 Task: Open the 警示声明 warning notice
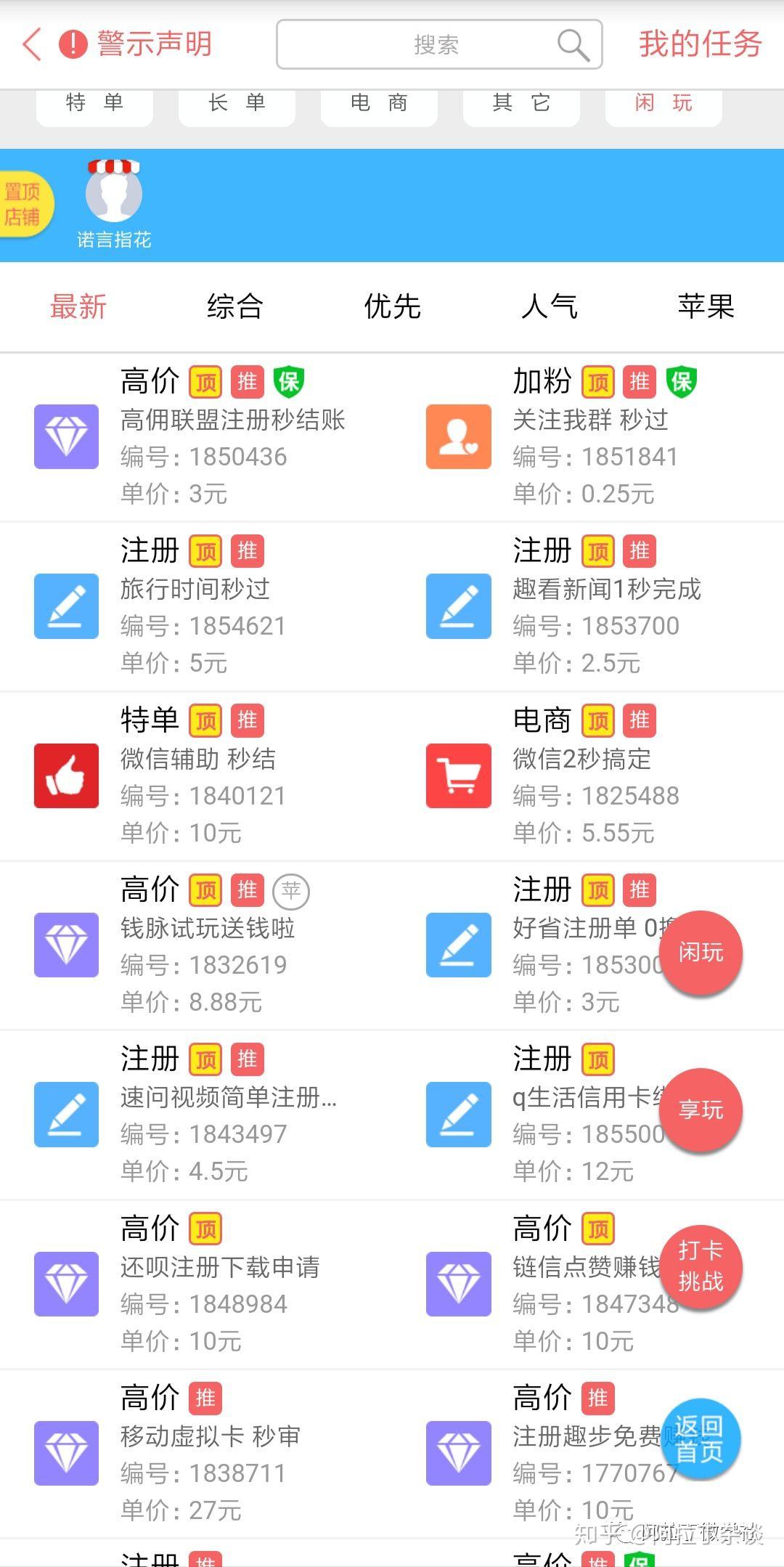tap(138, 44)
